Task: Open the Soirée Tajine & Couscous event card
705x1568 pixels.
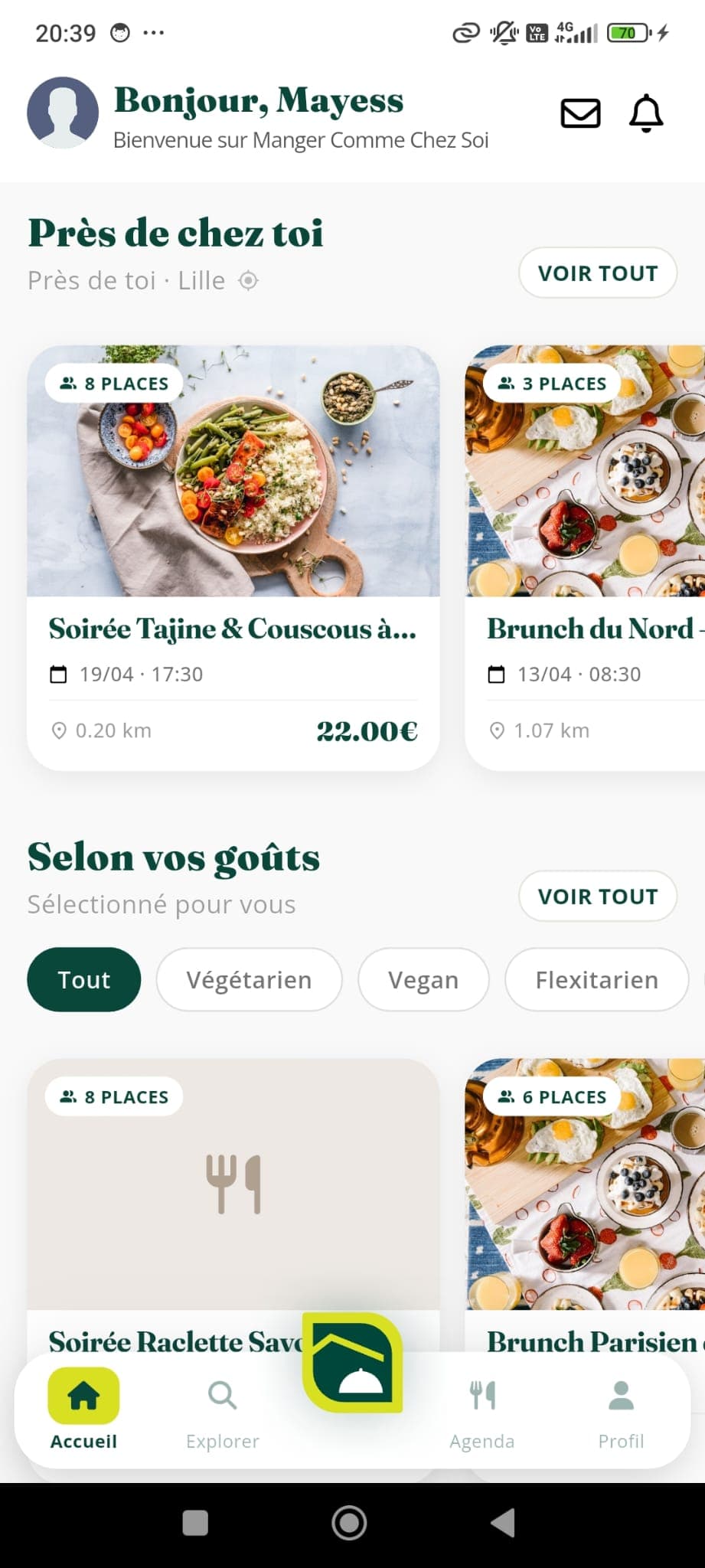Action: coord(233,551)
